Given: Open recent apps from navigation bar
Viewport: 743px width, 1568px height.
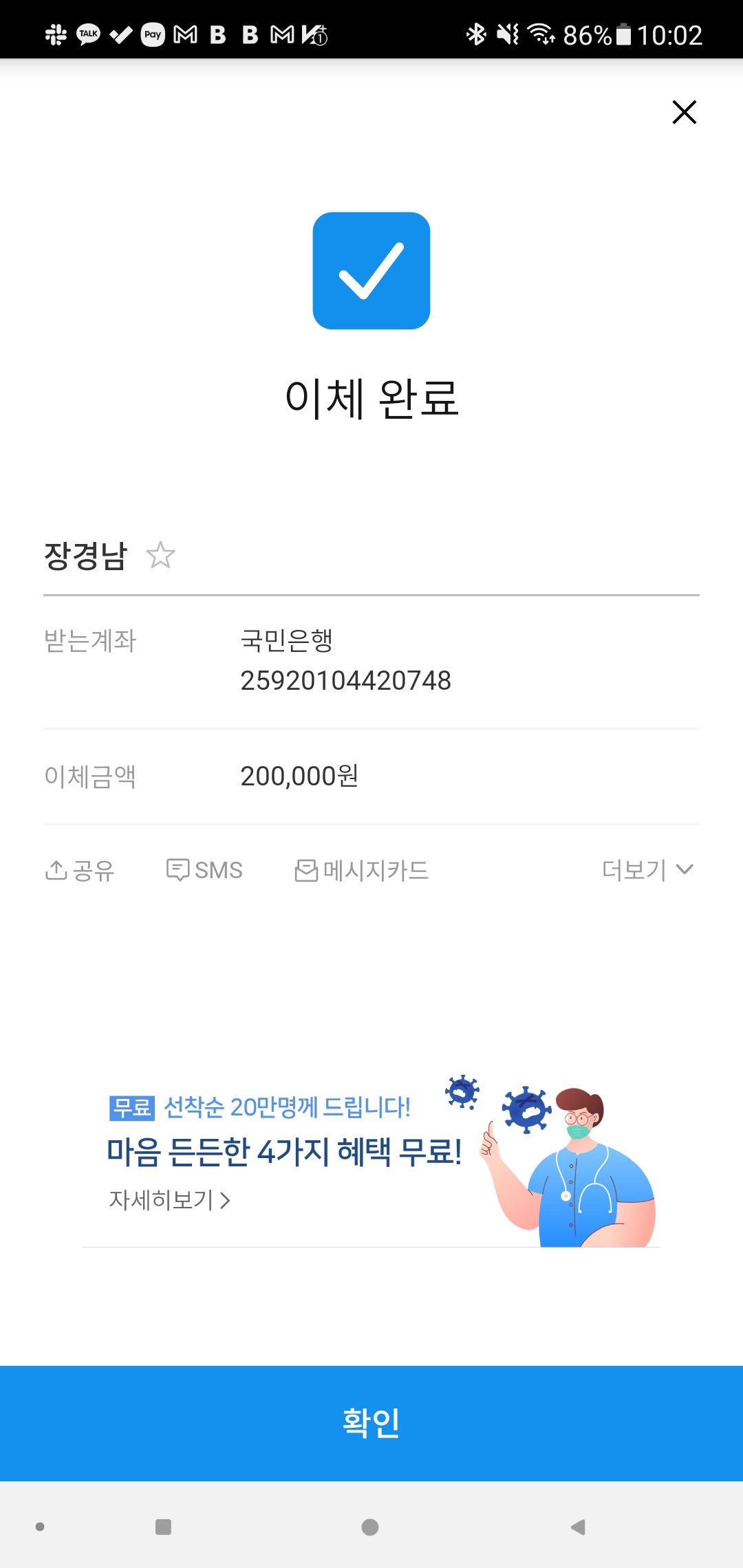Looking at the screenshot, I should point(163,1527).
